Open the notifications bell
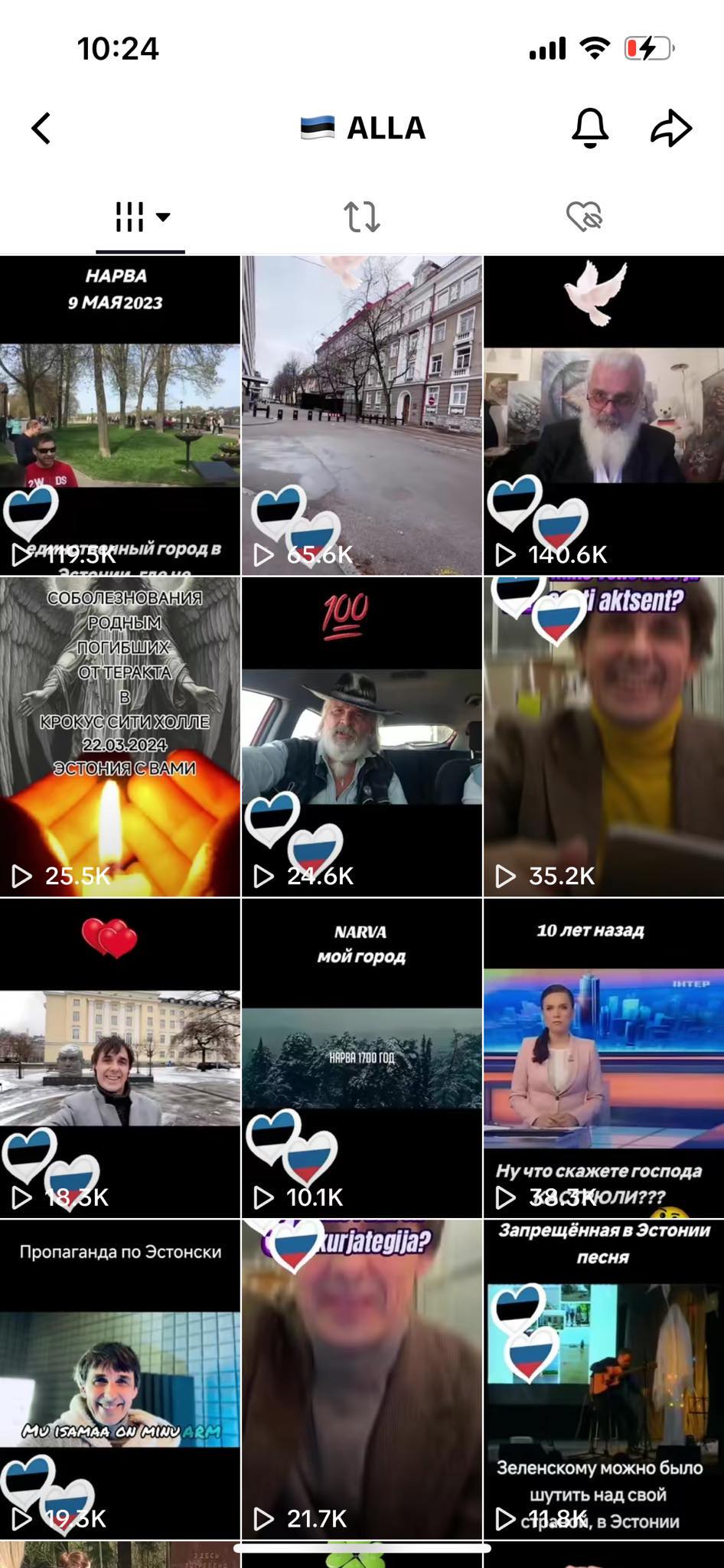The height and width of the screenshot is (1568, 724). pyautogui.click(x=590, y=128)
